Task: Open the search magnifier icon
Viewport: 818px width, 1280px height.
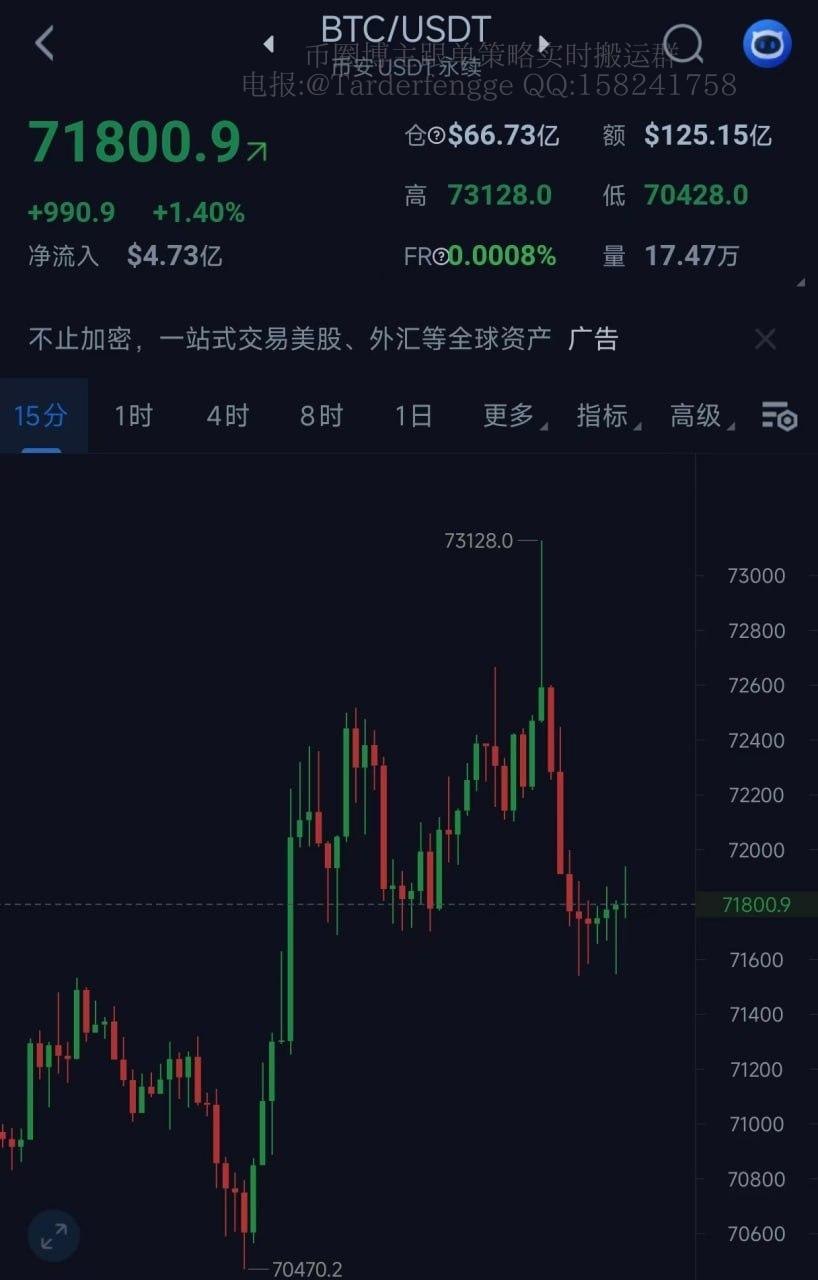Action: pyautogui.click(x=684, y=43)
